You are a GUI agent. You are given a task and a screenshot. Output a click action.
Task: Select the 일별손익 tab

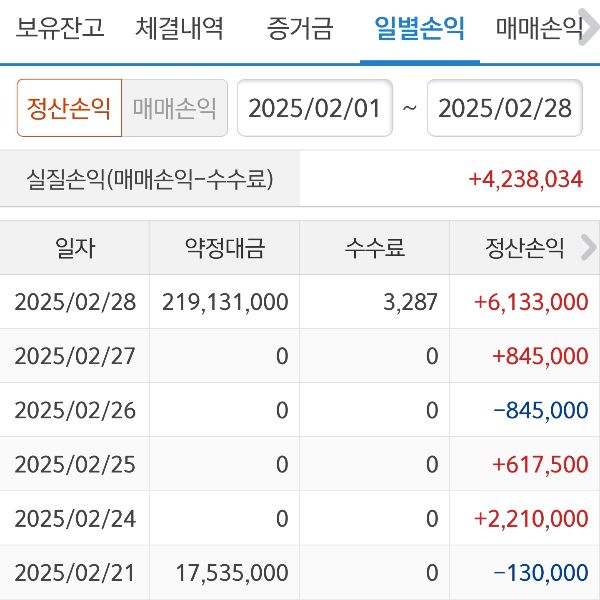pos(420,28)
